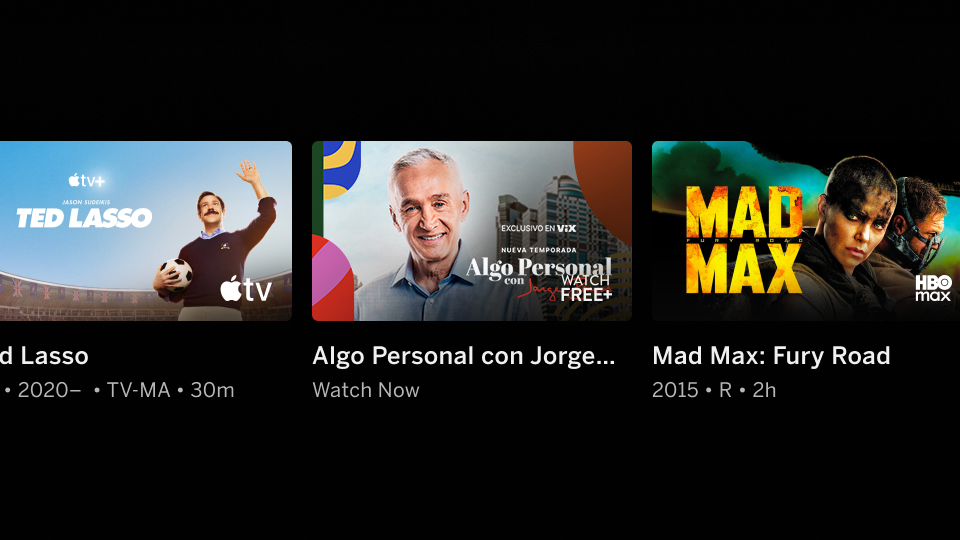
Task: Open Algo Personal con Jorge card
Action: [471, 231]
